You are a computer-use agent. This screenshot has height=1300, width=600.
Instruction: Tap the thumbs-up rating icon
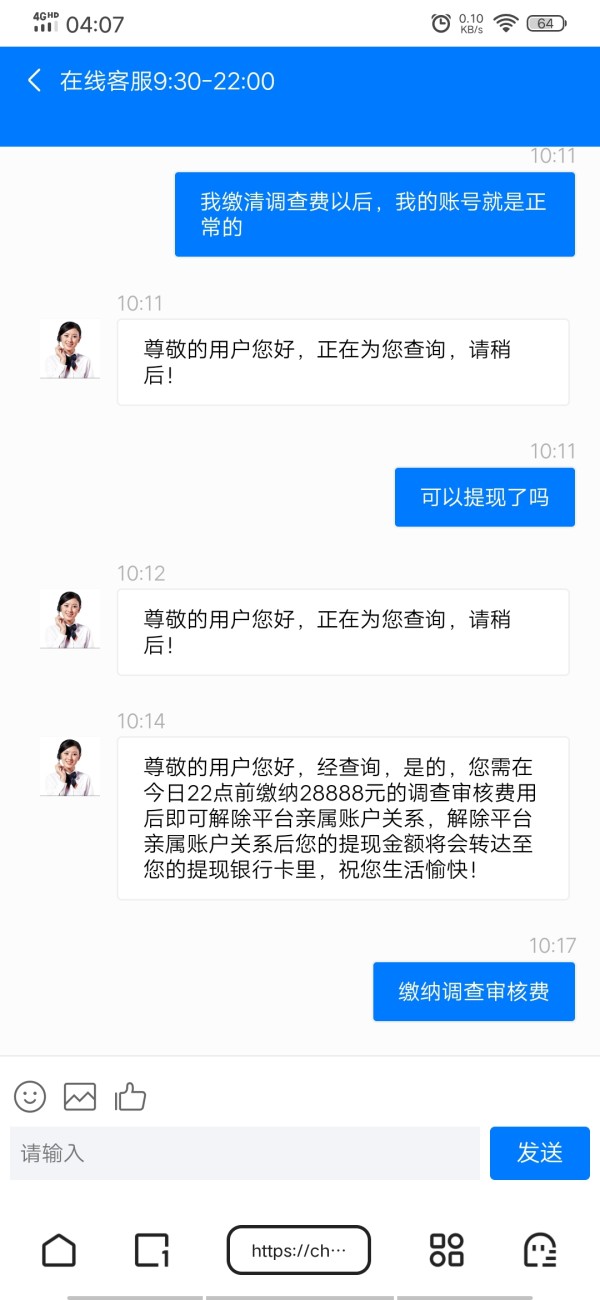(x=130, y=1097)
